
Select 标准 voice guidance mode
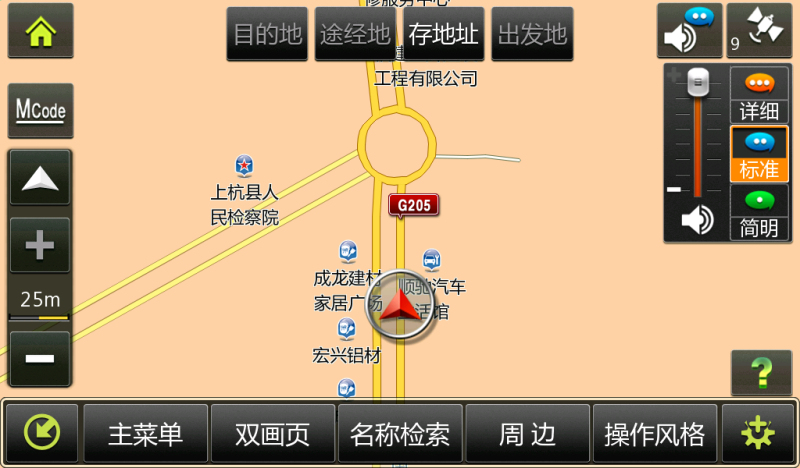tap(759, 155)
